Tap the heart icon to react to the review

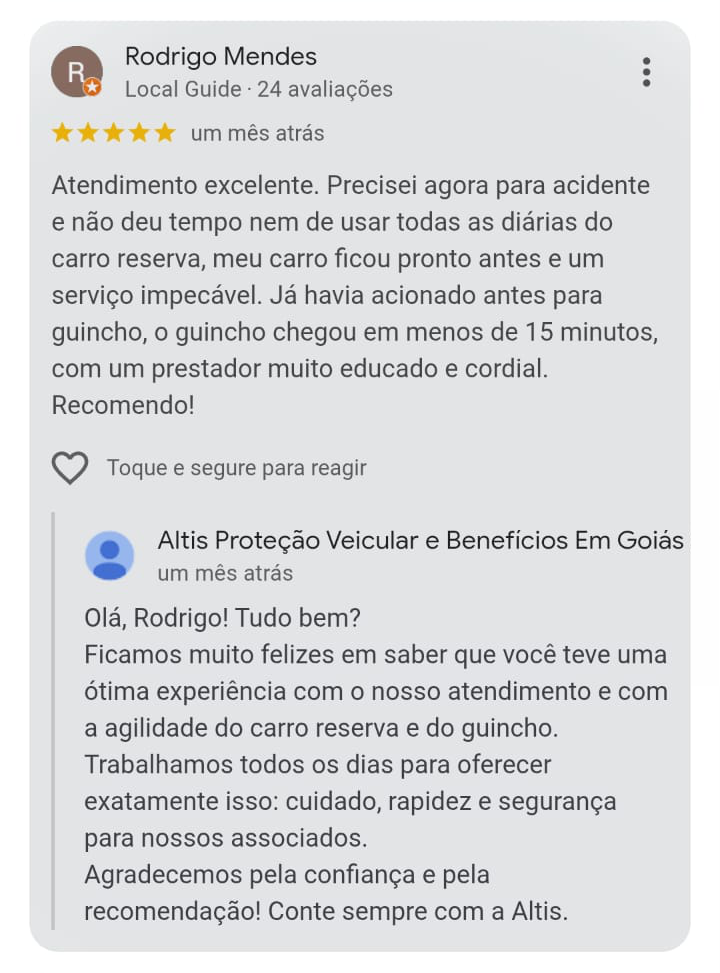tap(70, 468)
